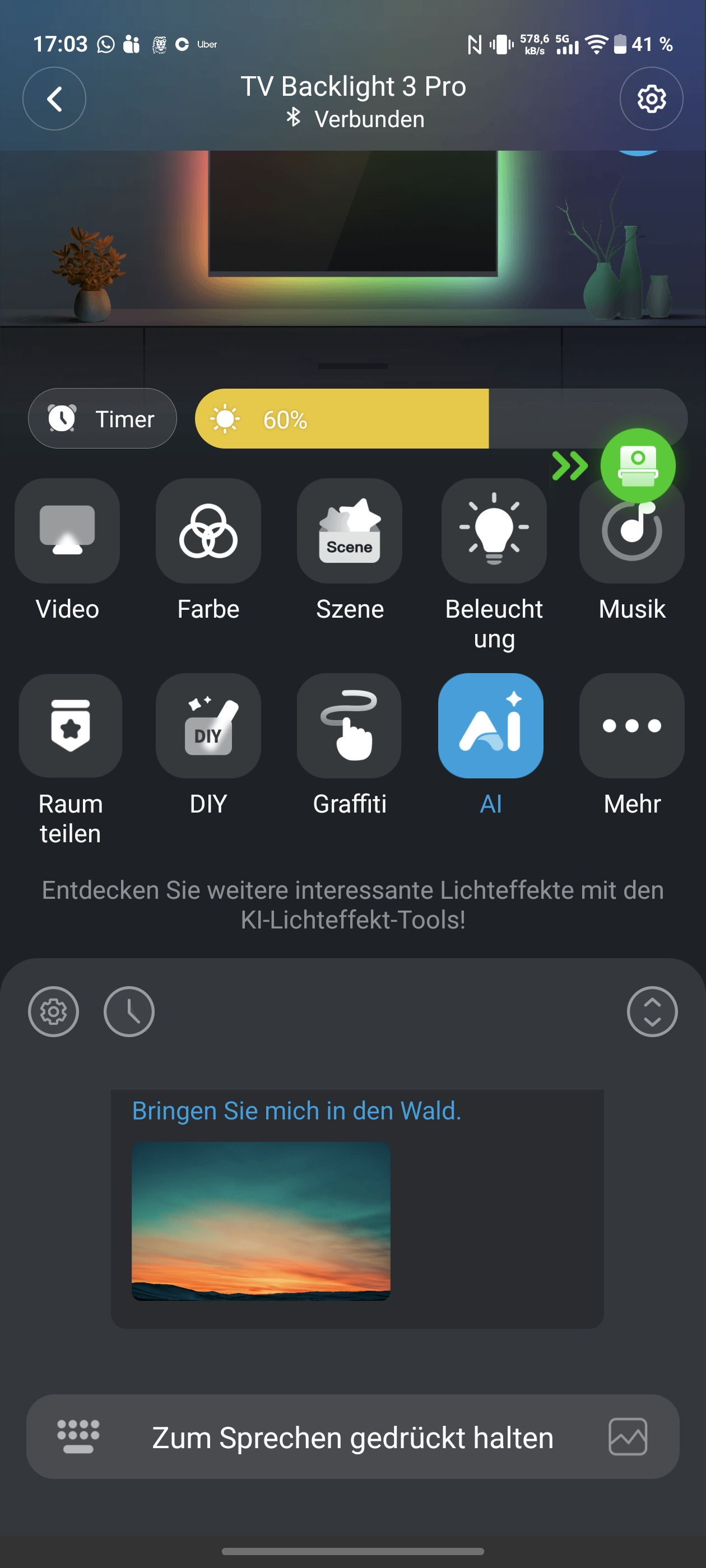
Task: Open Graffiti mode
Action: click(x=350, y=726)
